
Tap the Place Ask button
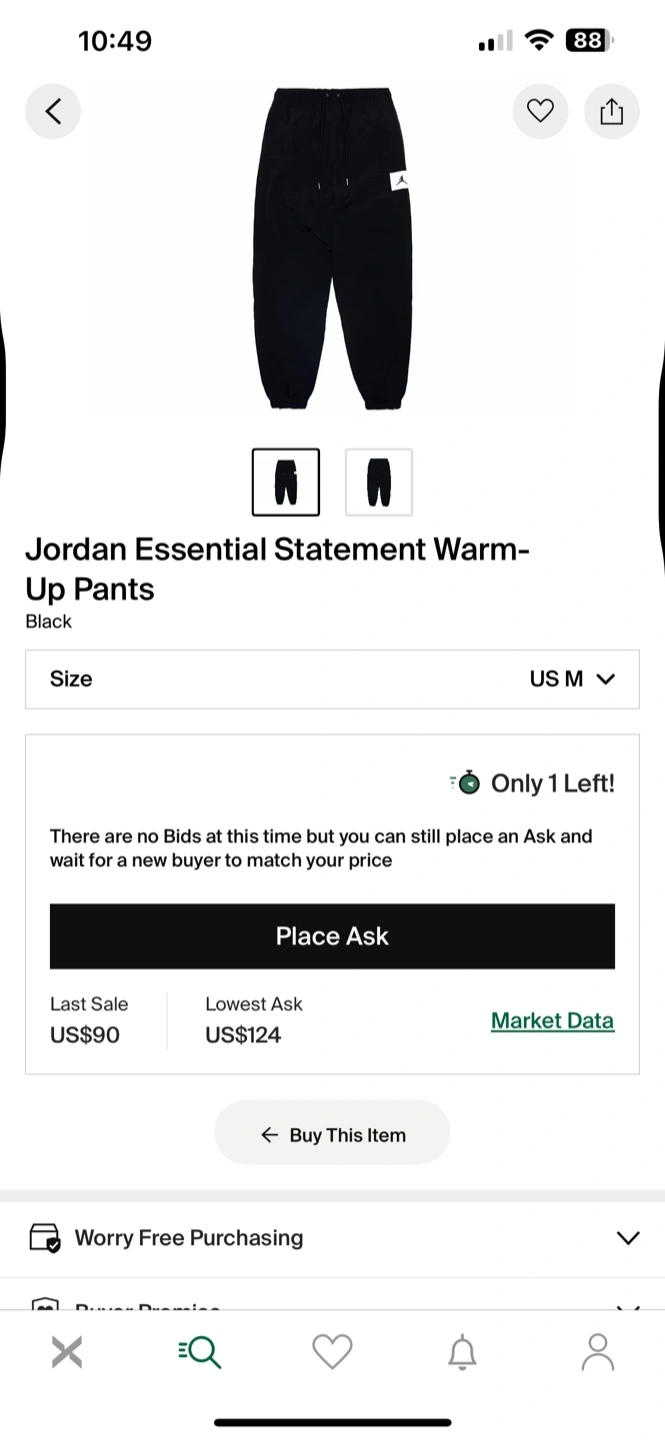(x=332, y=936)
